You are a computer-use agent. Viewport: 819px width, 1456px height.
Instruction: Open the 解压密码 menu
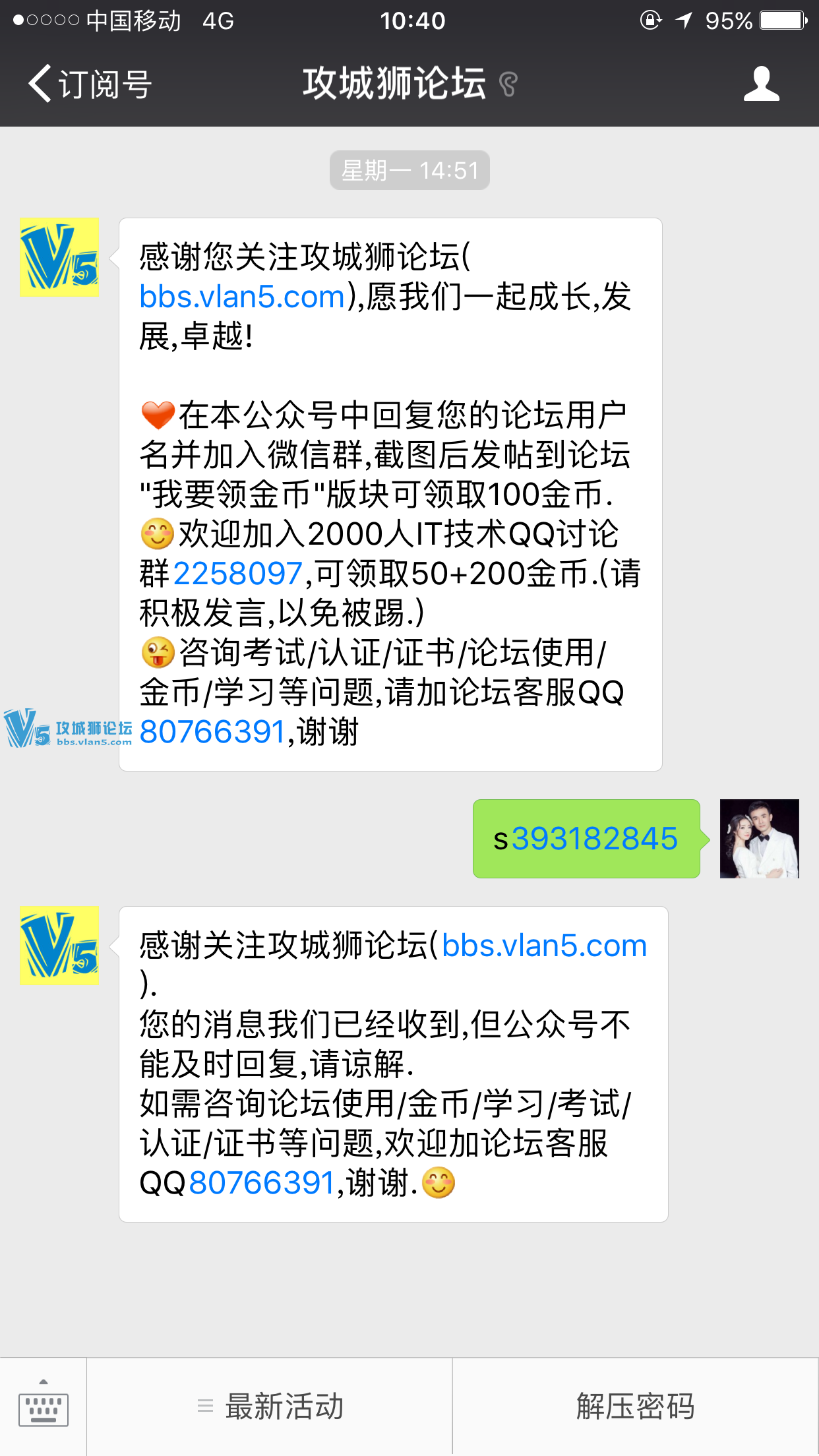635,1406
